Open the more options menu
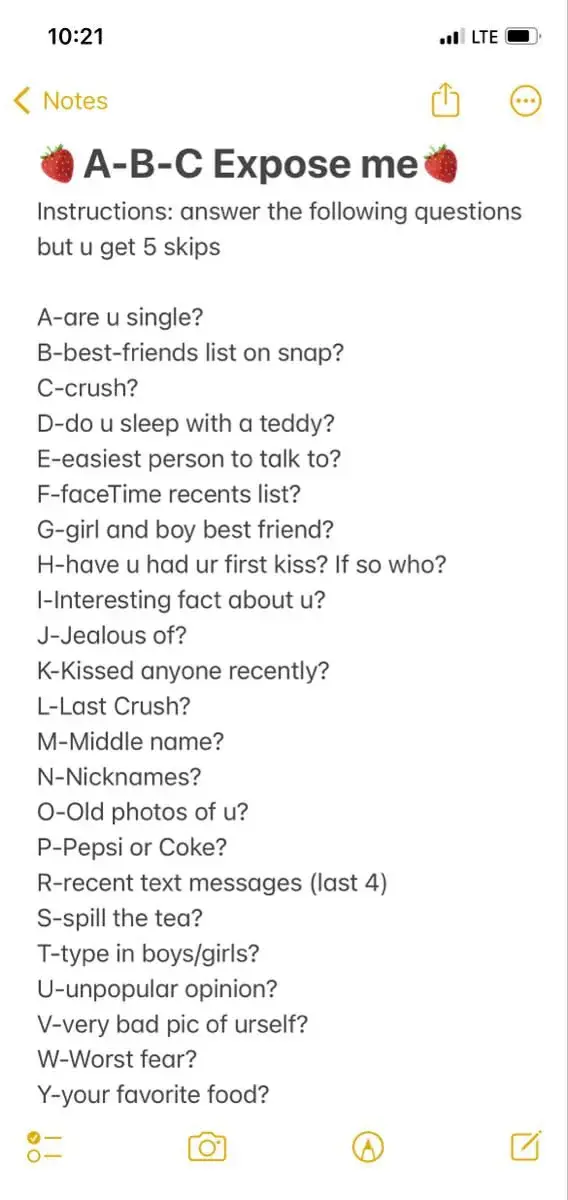The width and height of the screenshot is (568, 1200). 526,101
